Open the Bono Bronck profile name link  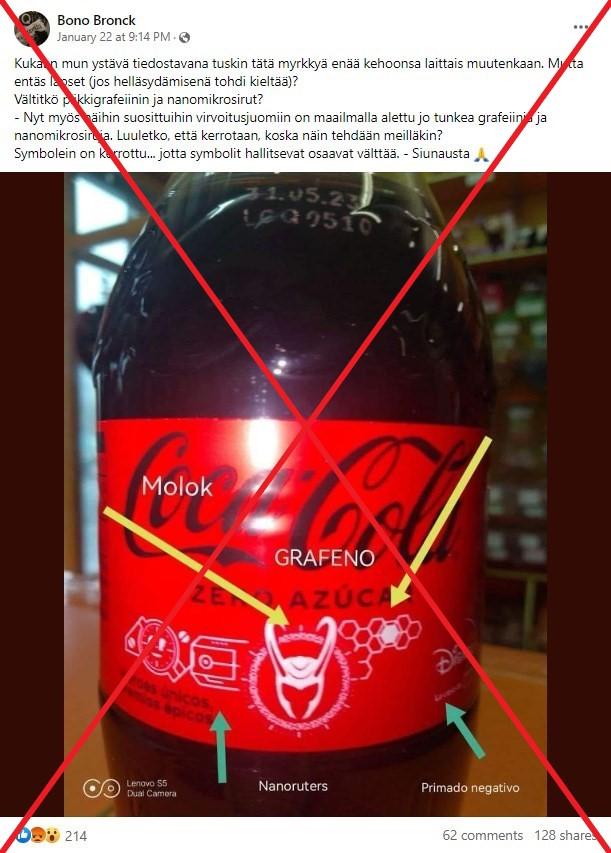98,19
